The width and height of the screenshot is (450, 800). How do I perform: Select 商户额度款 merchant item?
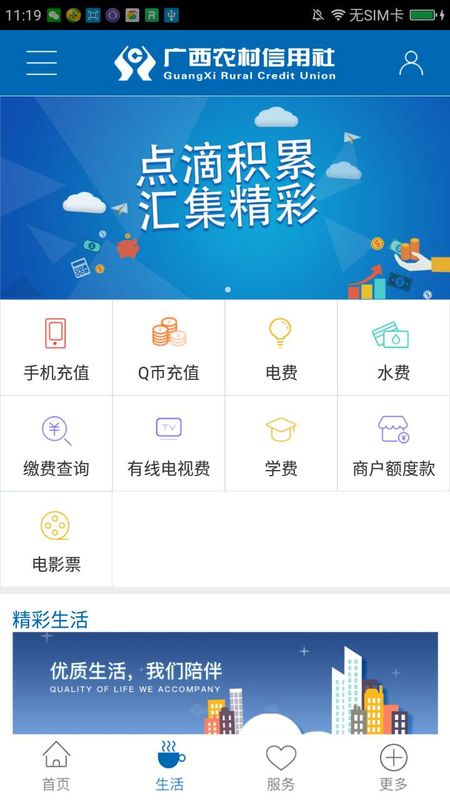tap(393, 443)
